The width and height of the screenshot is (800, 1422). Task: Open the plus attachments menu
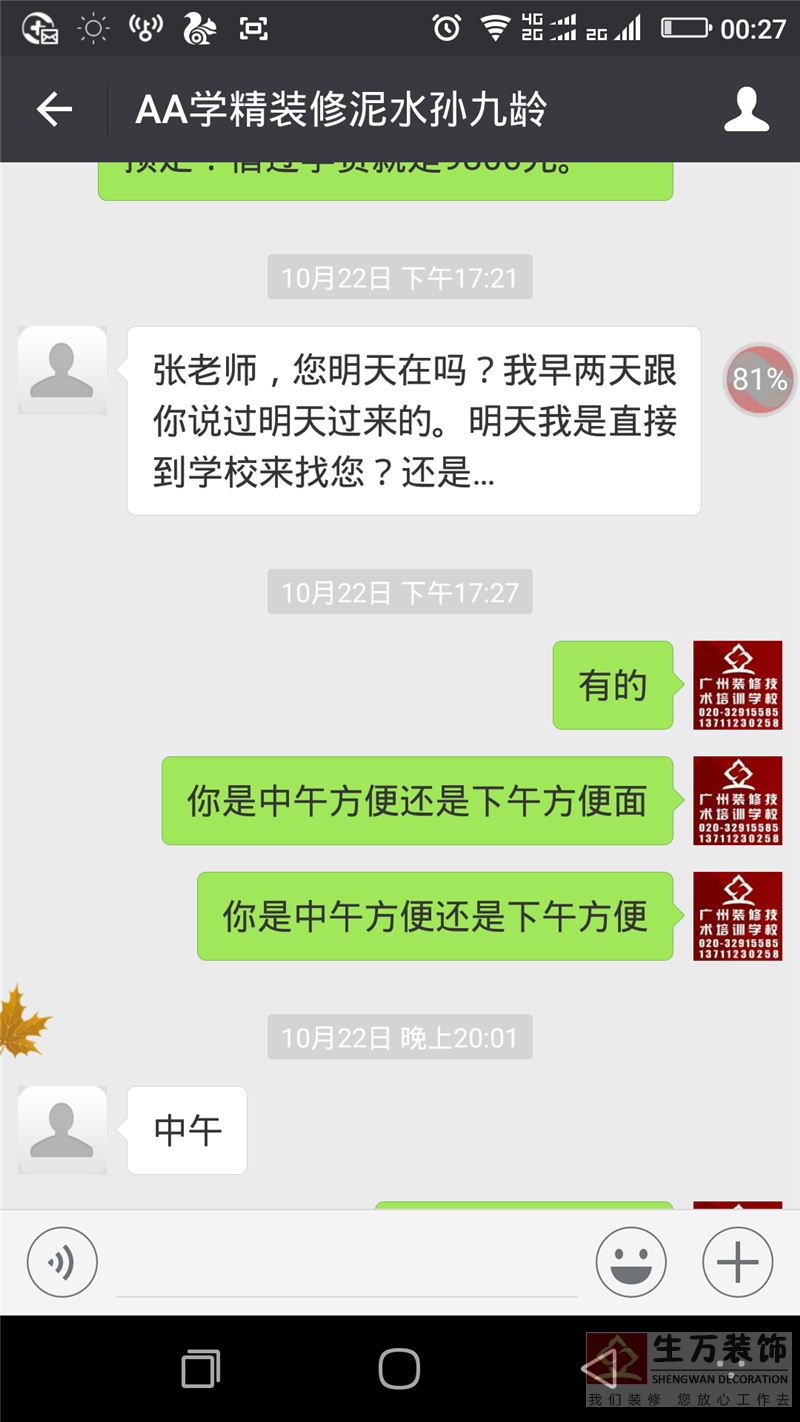click(x=738, y=1262)
